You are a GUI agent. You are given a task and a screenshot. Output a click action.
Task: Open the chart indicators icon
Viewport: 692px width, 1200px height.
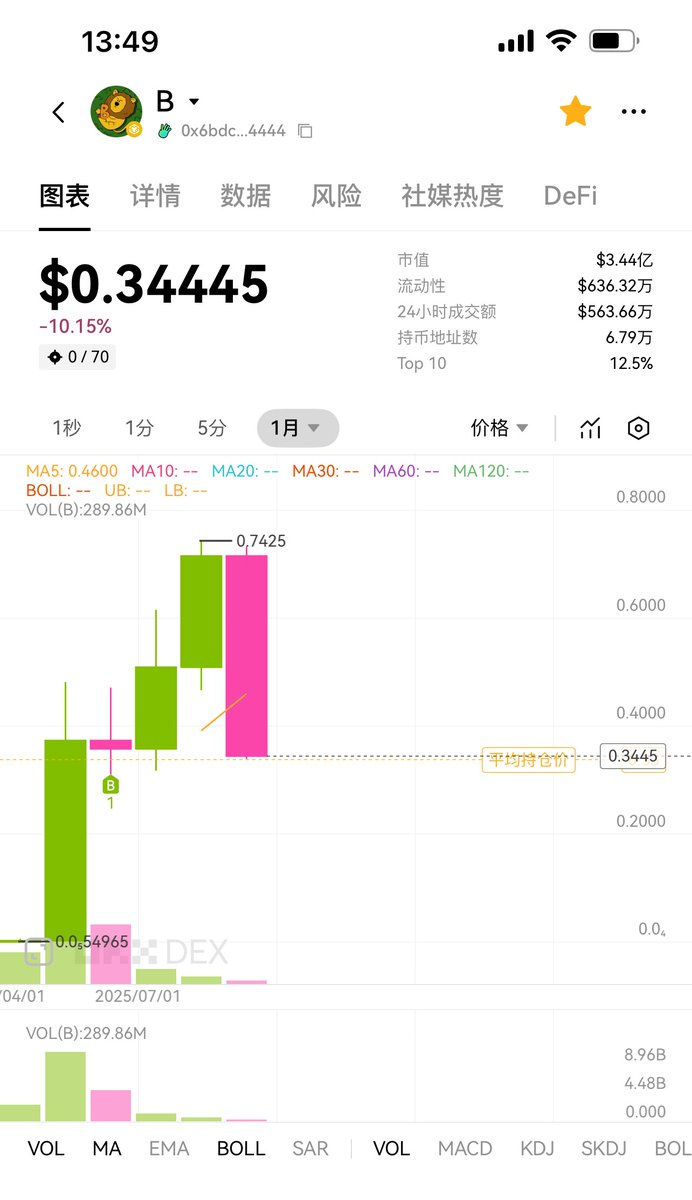click(591, 428)
